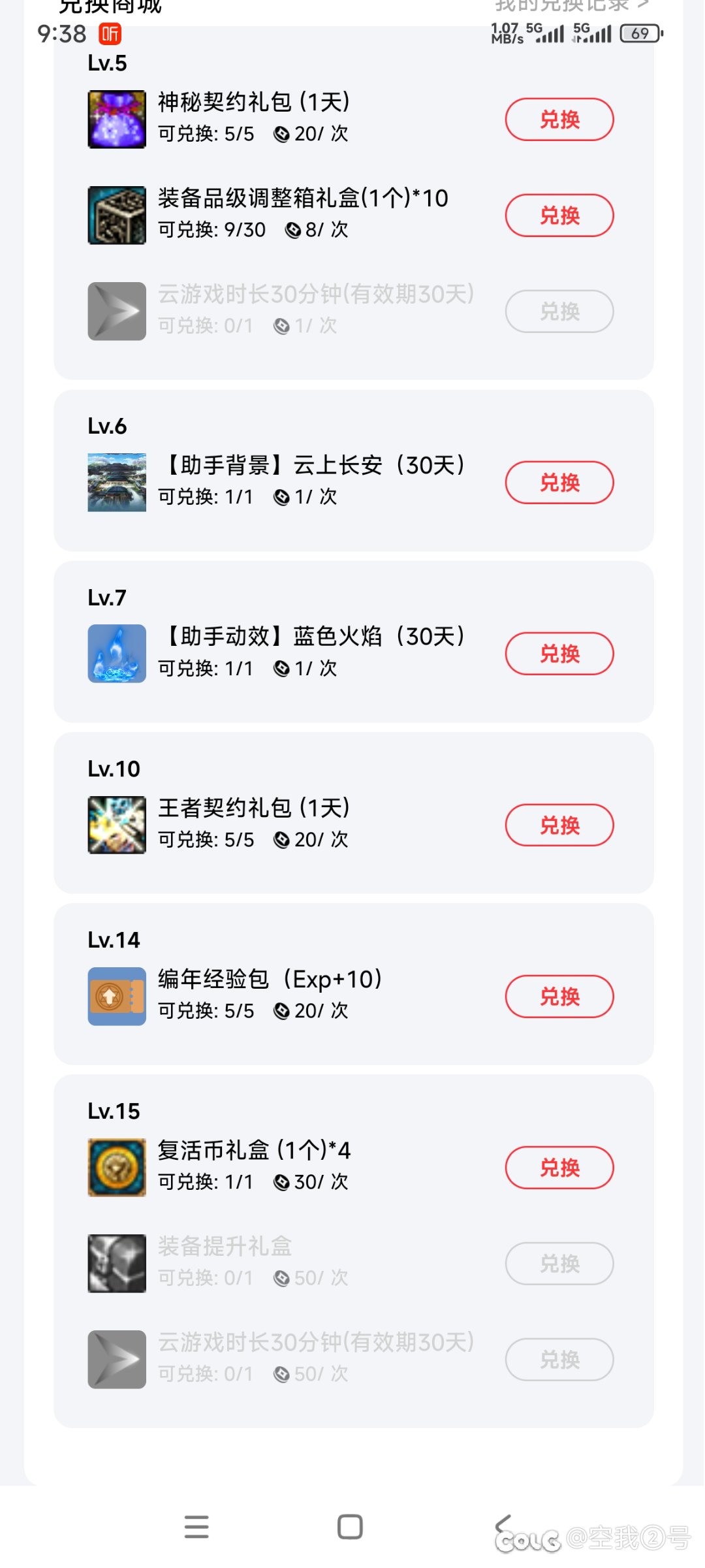Redeem 云上长安 assistant background

click(x=559, y=483)
